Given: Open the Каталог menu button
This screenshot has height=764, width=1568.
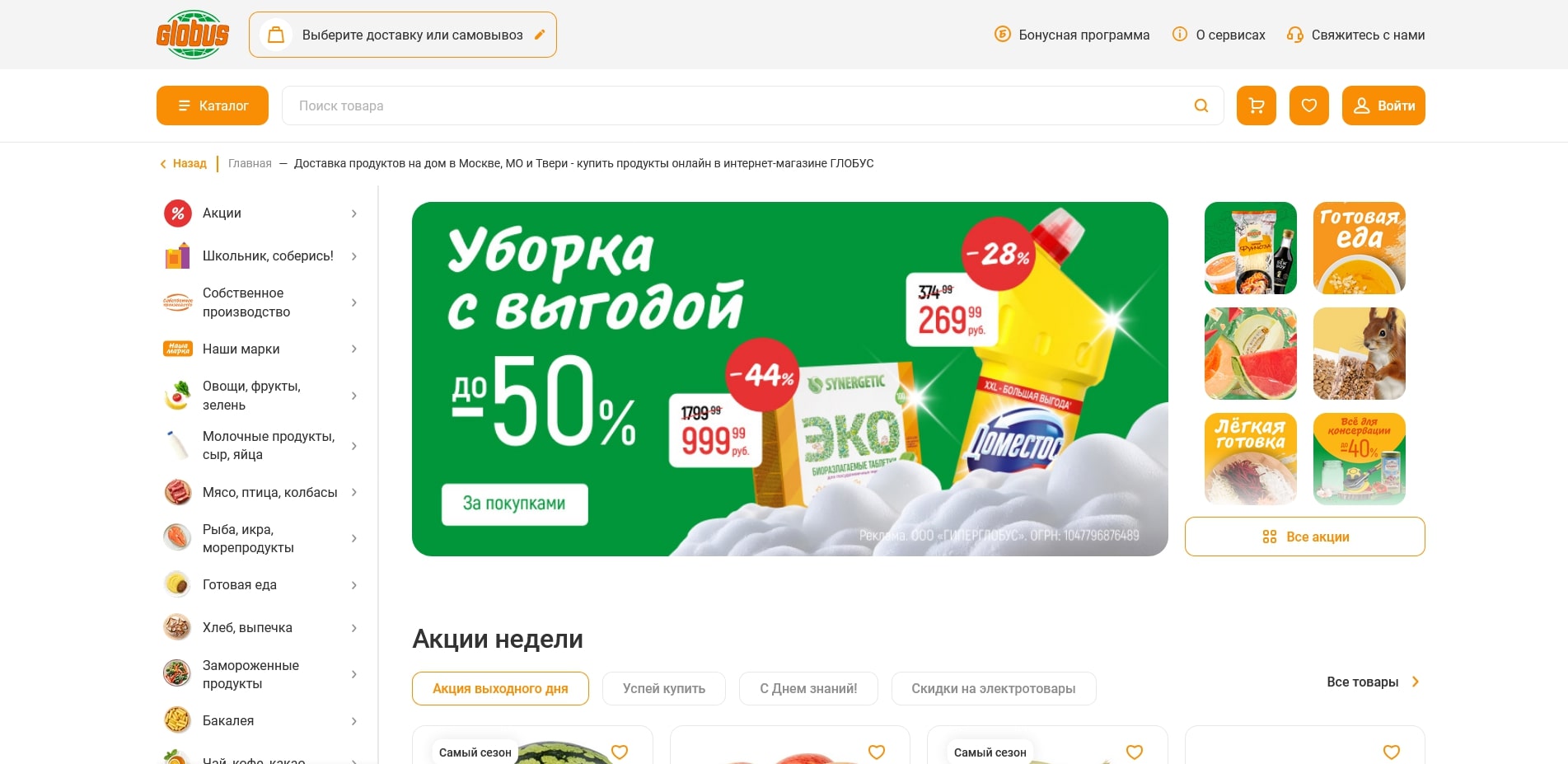Looking at the screenshot, I should click(x=213, y=105).
